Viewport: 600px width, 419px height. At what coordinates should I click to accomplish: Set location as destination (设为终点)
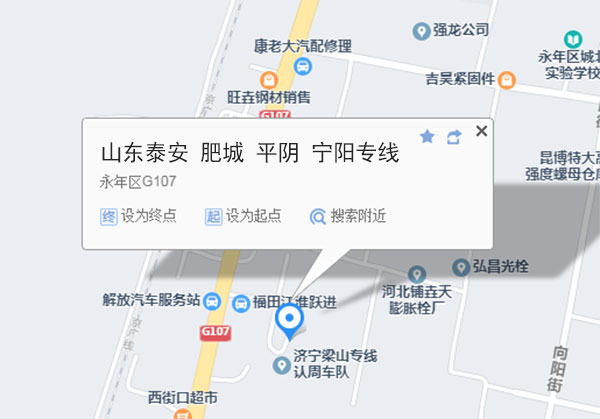(x=139, y=215)
